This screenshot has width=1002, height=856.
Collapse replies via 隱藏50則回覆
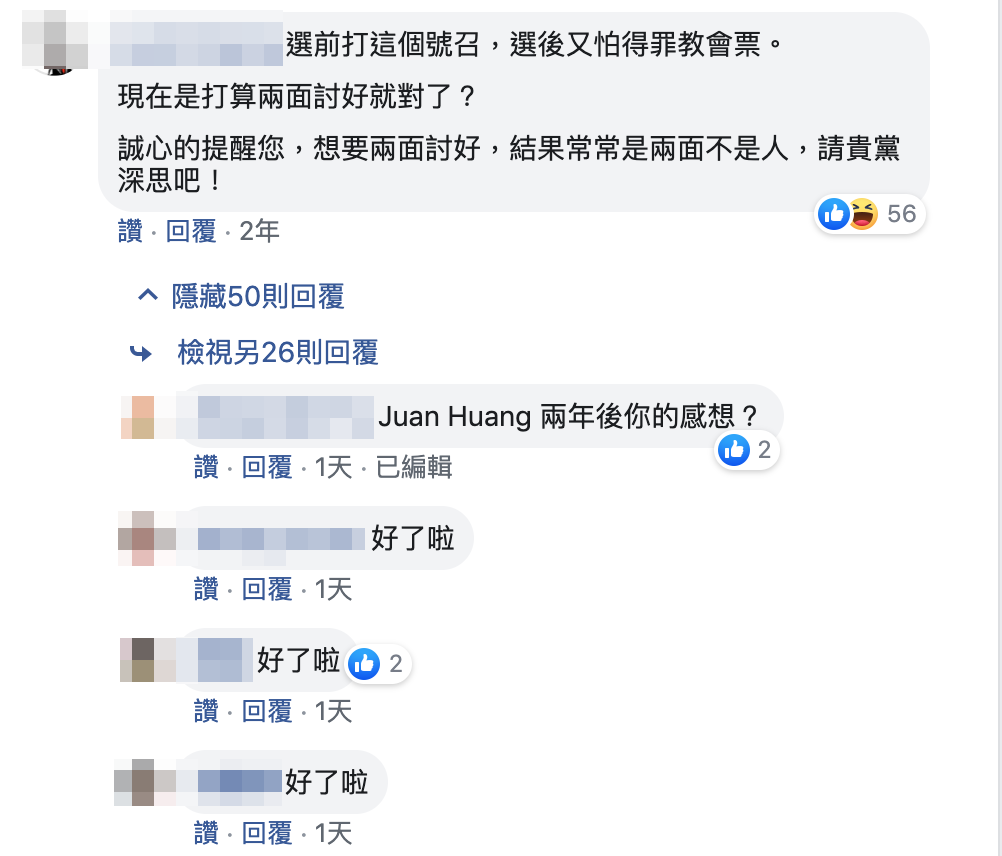257,296
